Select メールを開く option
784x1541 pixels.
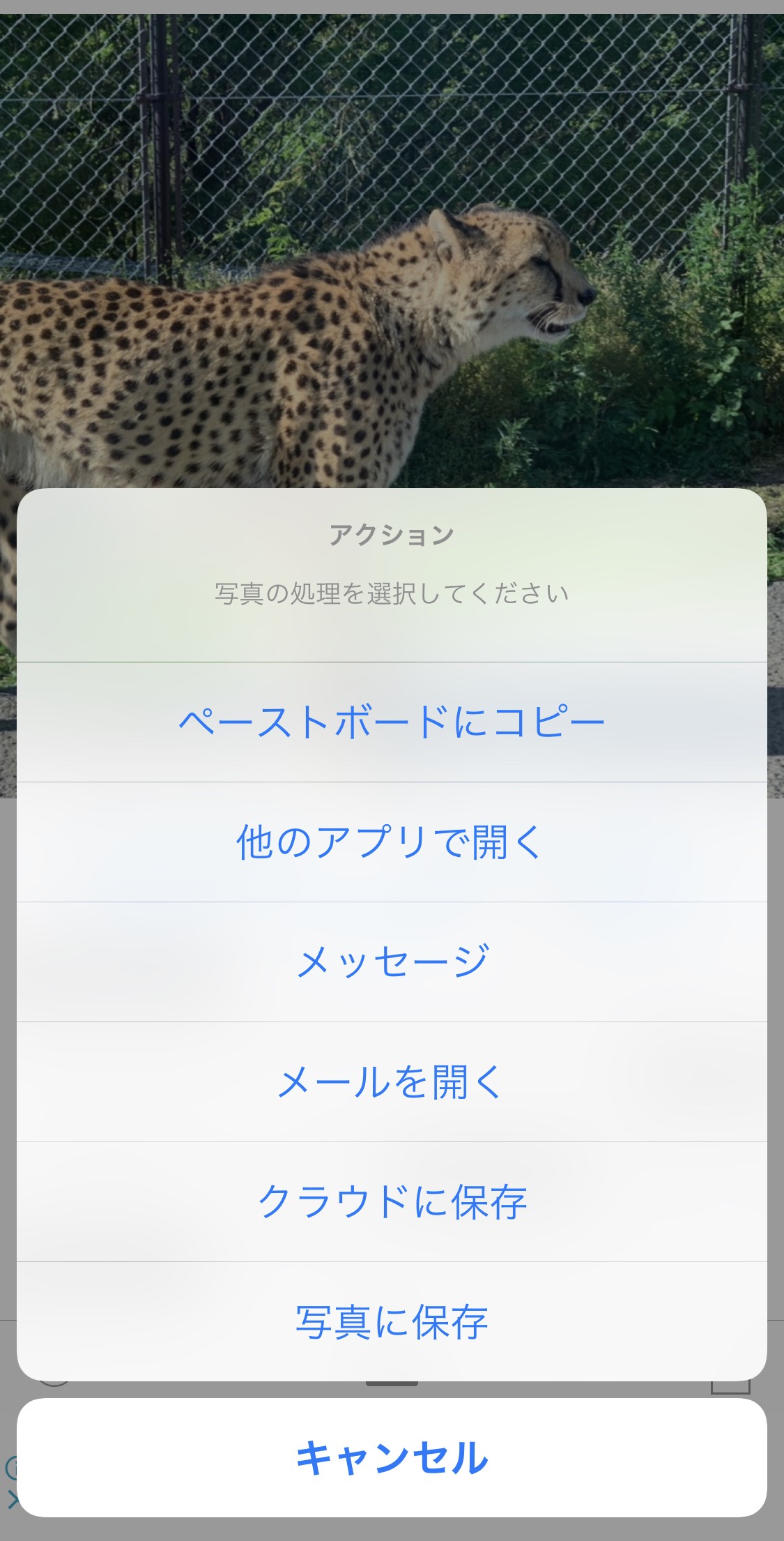click(392, 1081)
